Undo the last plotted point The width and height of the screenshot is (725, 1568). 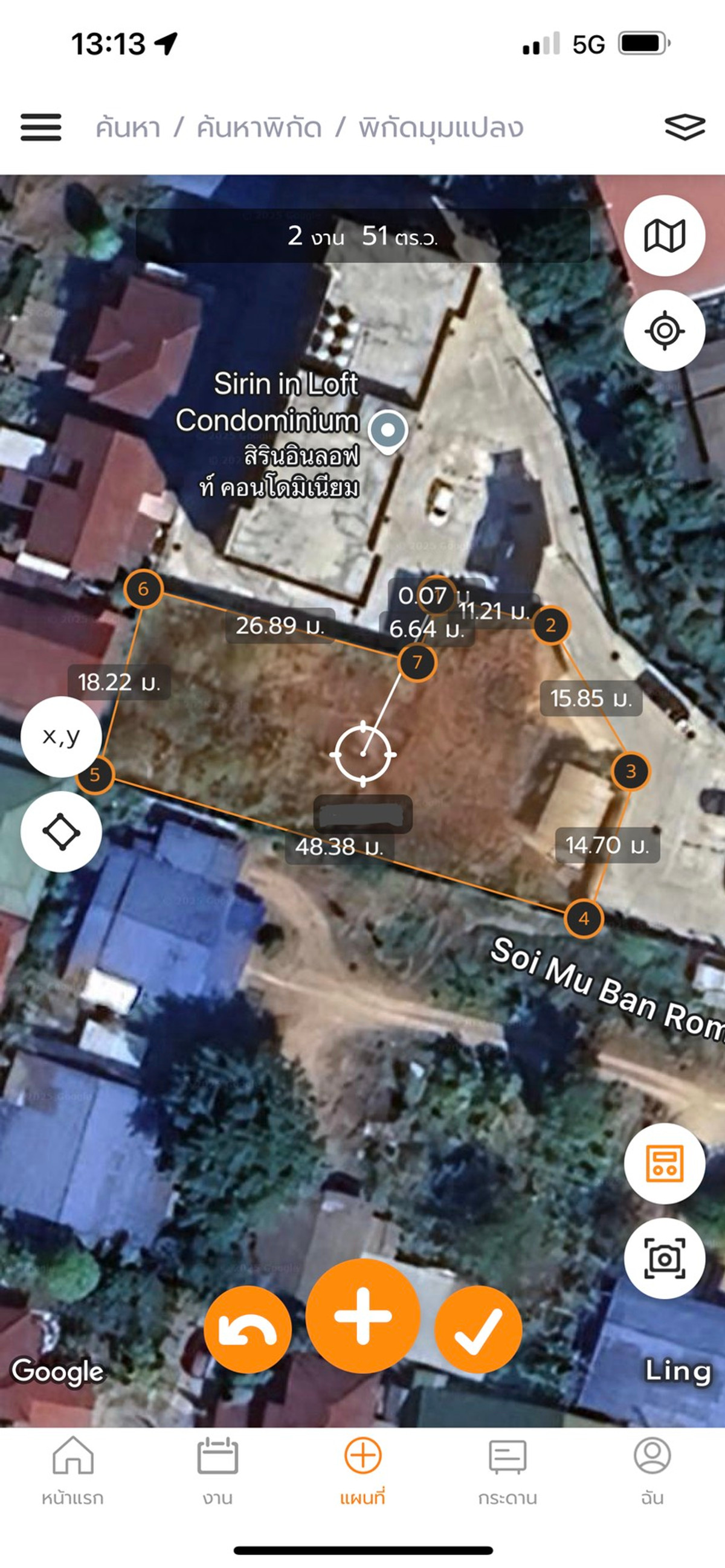(x=247, y=1330)
